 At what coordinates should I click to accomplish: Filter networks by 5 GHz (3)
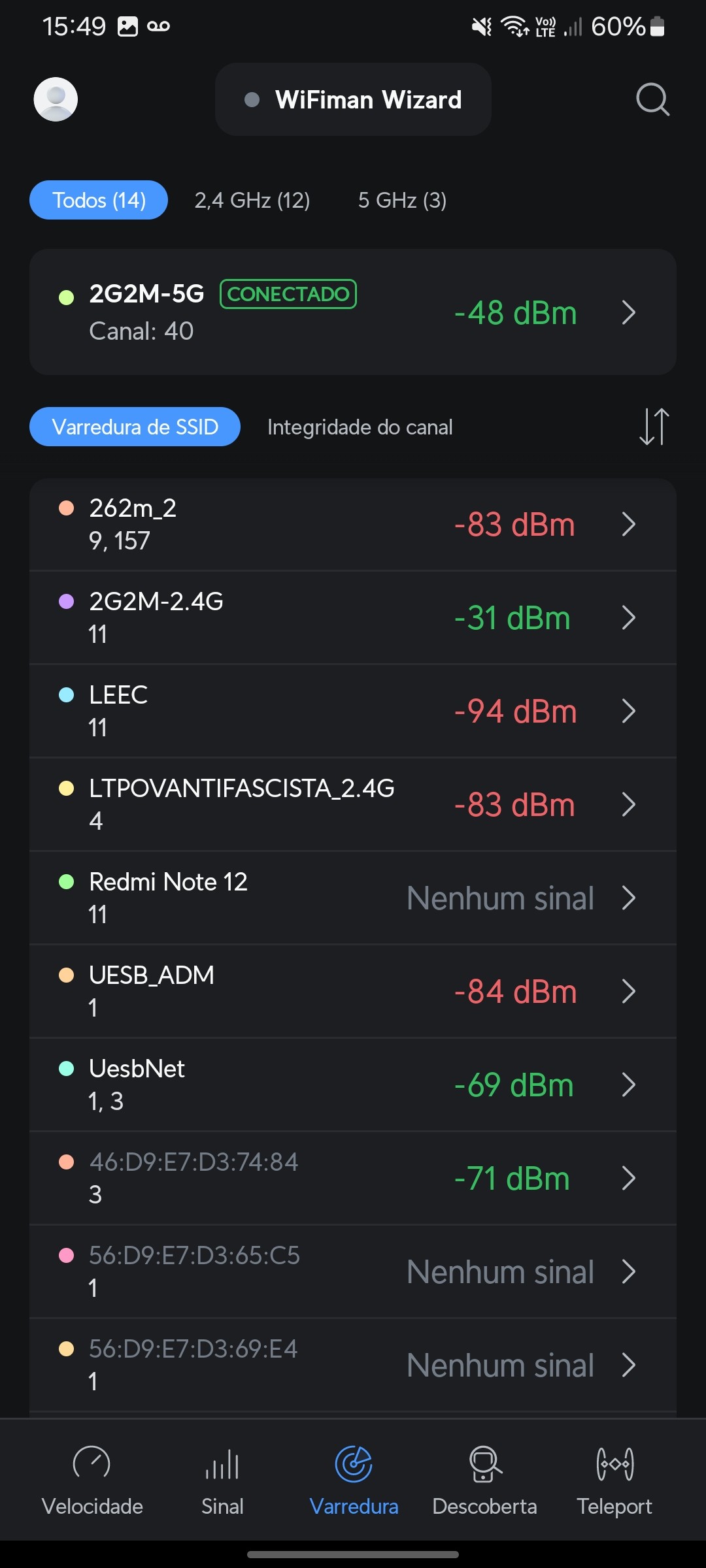tap(402, 200)
